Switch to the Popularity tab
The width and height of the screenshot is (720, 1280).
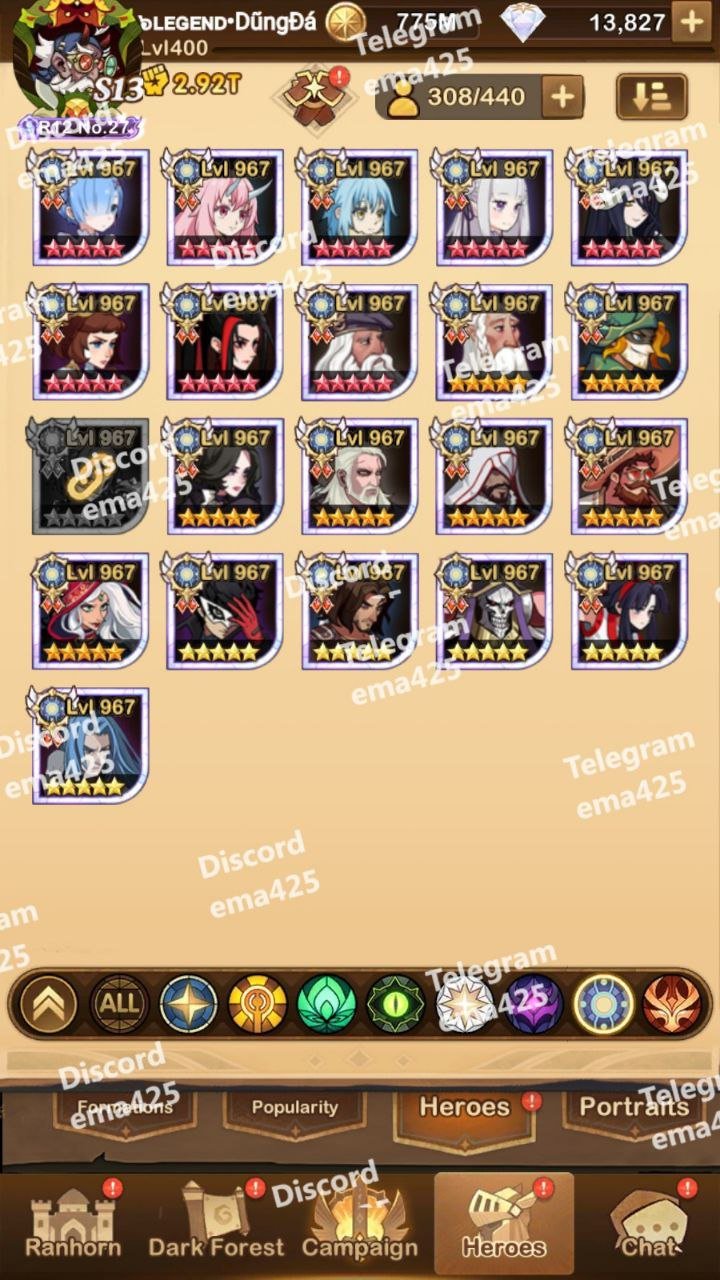294,1108
